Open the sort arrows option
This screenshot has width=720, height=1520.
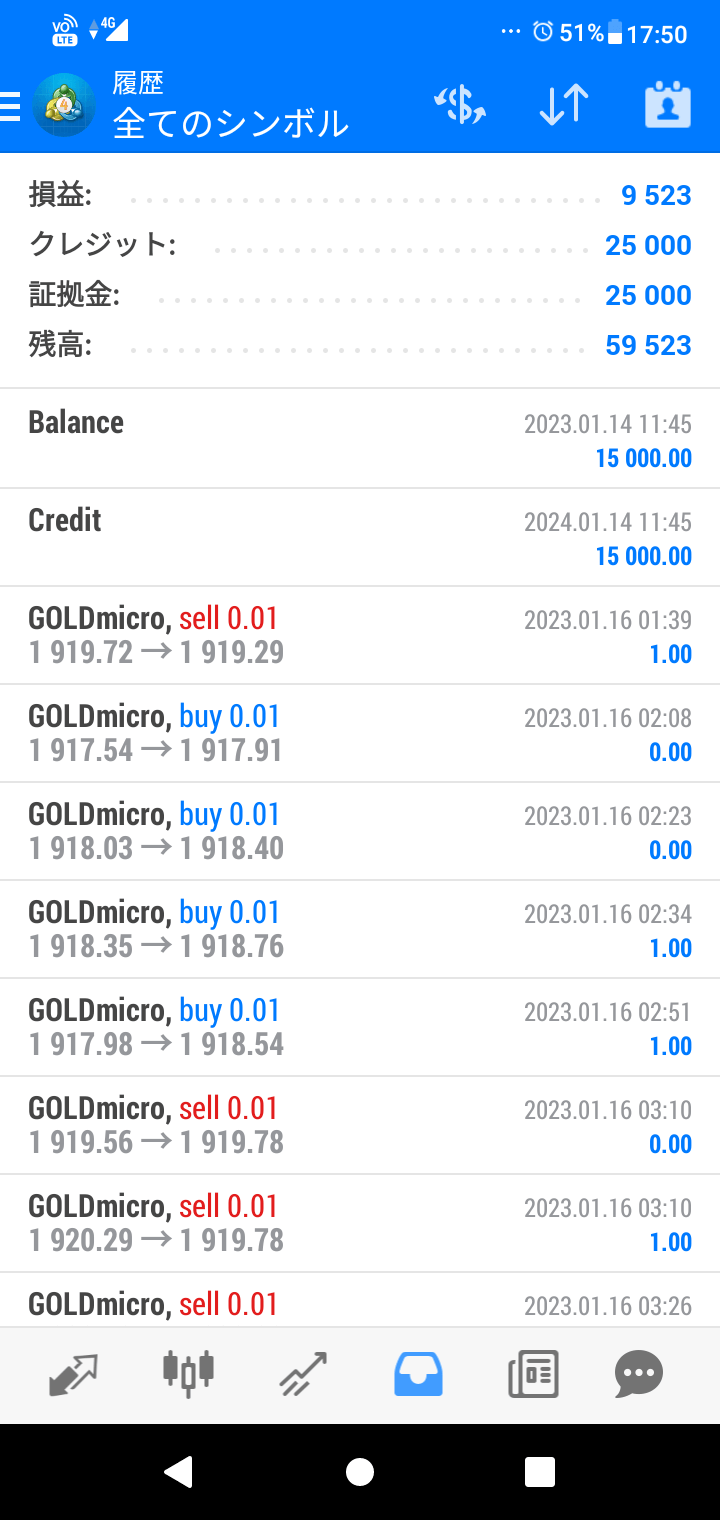click(x=564, y=105)
